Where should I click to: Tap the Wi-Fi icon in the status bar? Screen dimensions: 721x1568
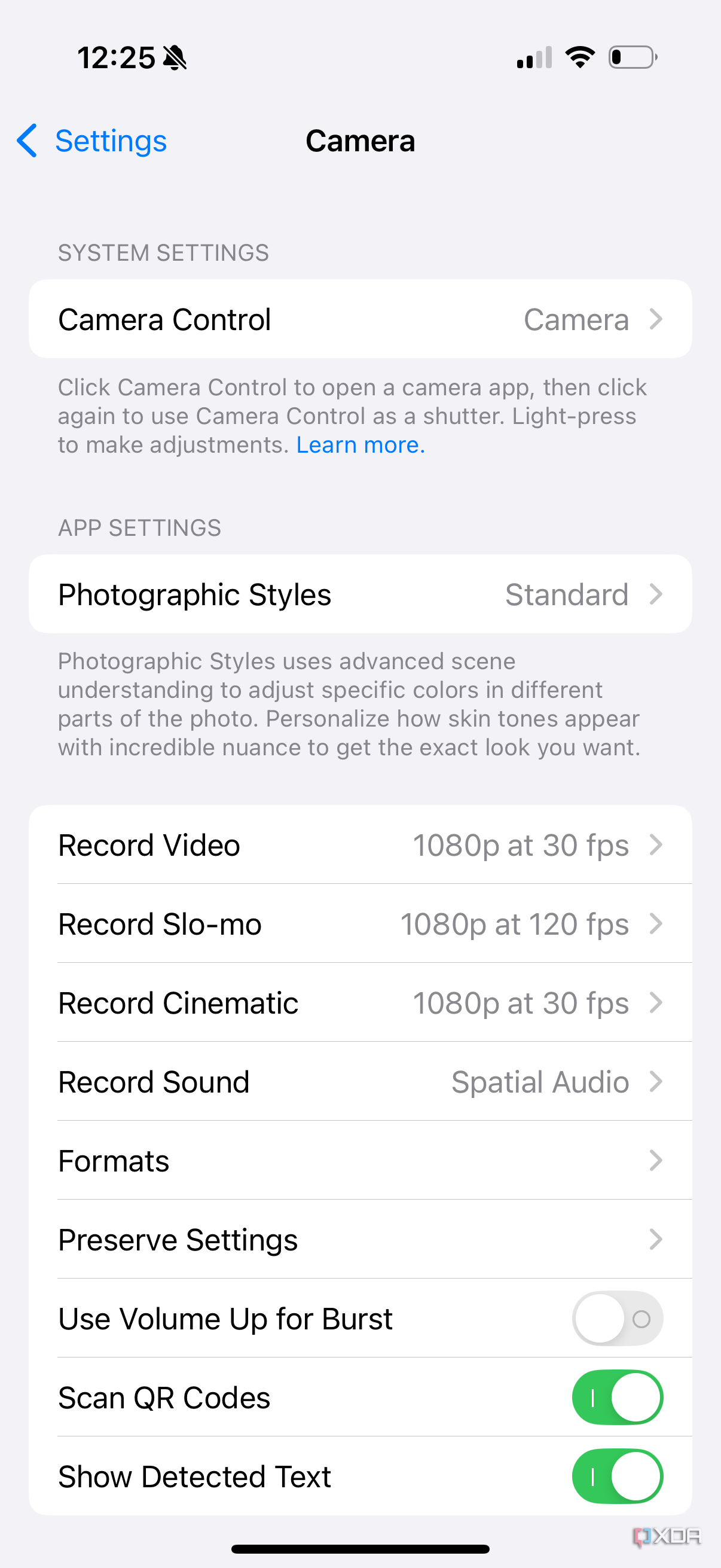579,57
